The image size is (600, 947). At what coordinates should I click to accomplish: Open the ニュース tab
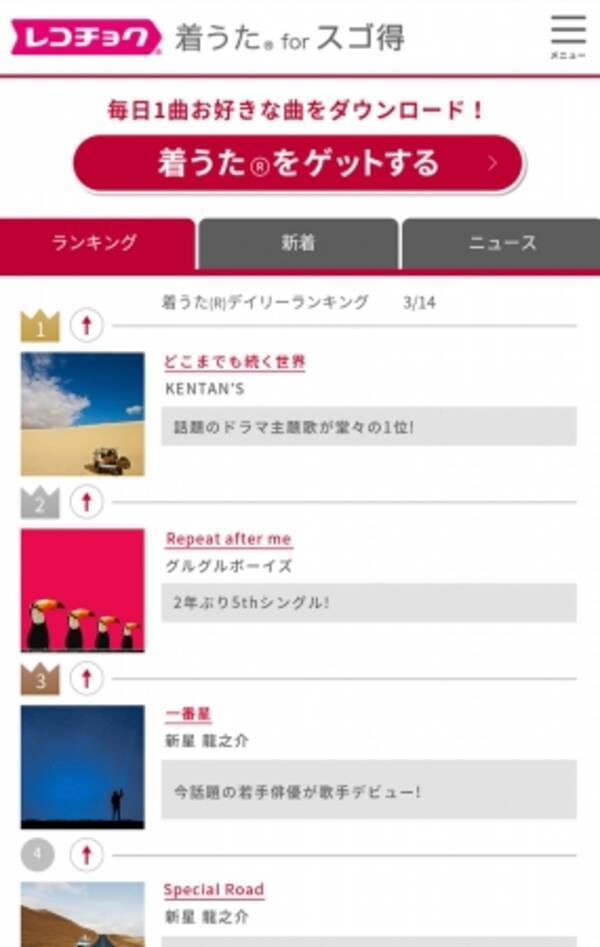pos(501,243)
